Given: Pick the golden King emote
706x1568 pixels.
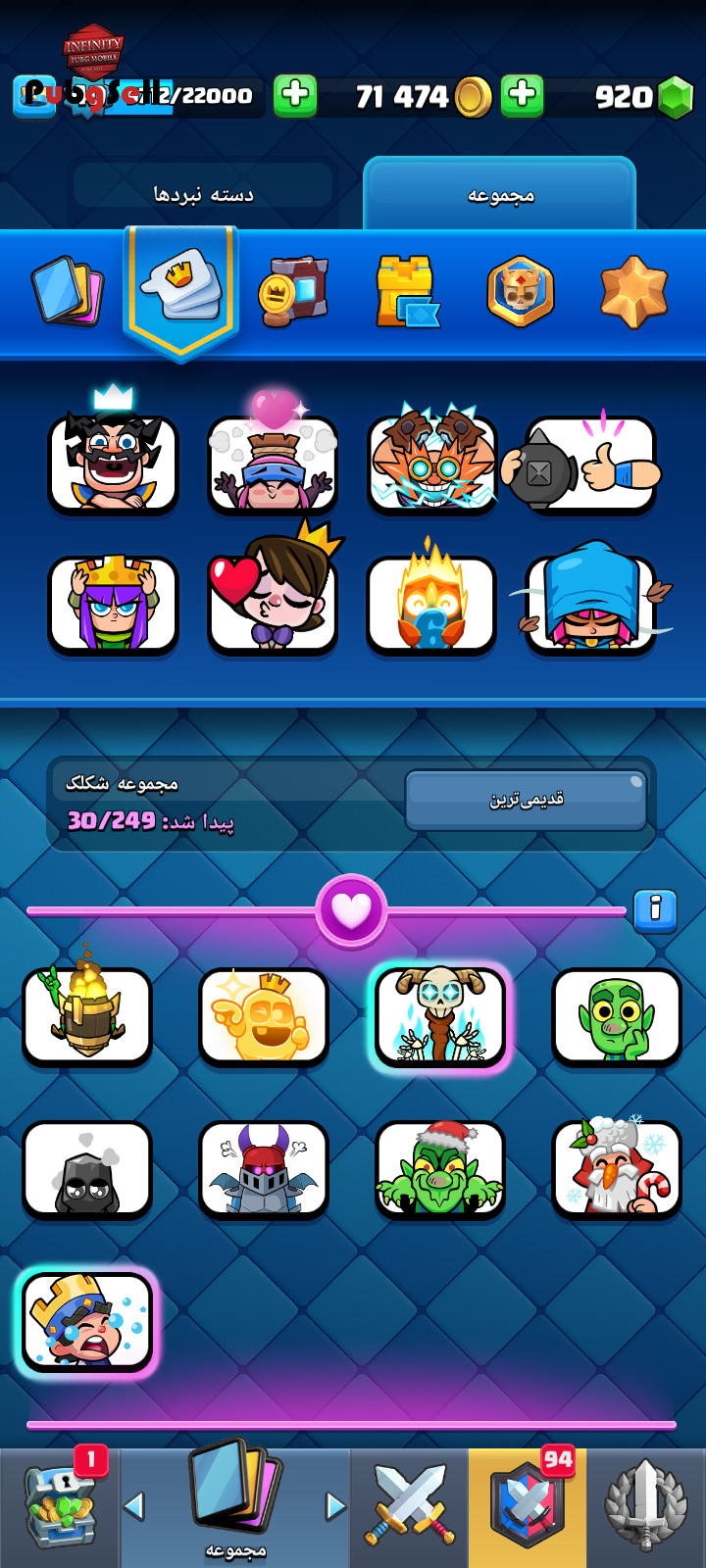Looking at the screenshot, I should [263, 1016].
